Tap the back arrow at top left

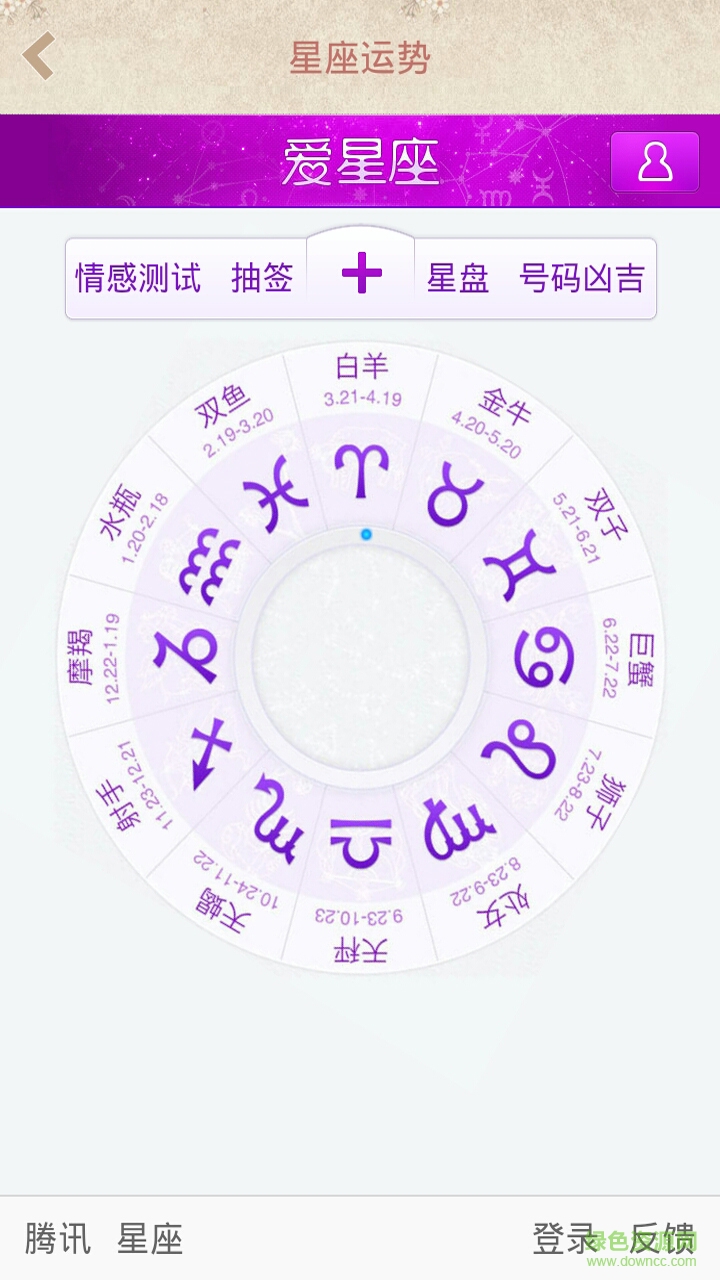click(38, 55)
